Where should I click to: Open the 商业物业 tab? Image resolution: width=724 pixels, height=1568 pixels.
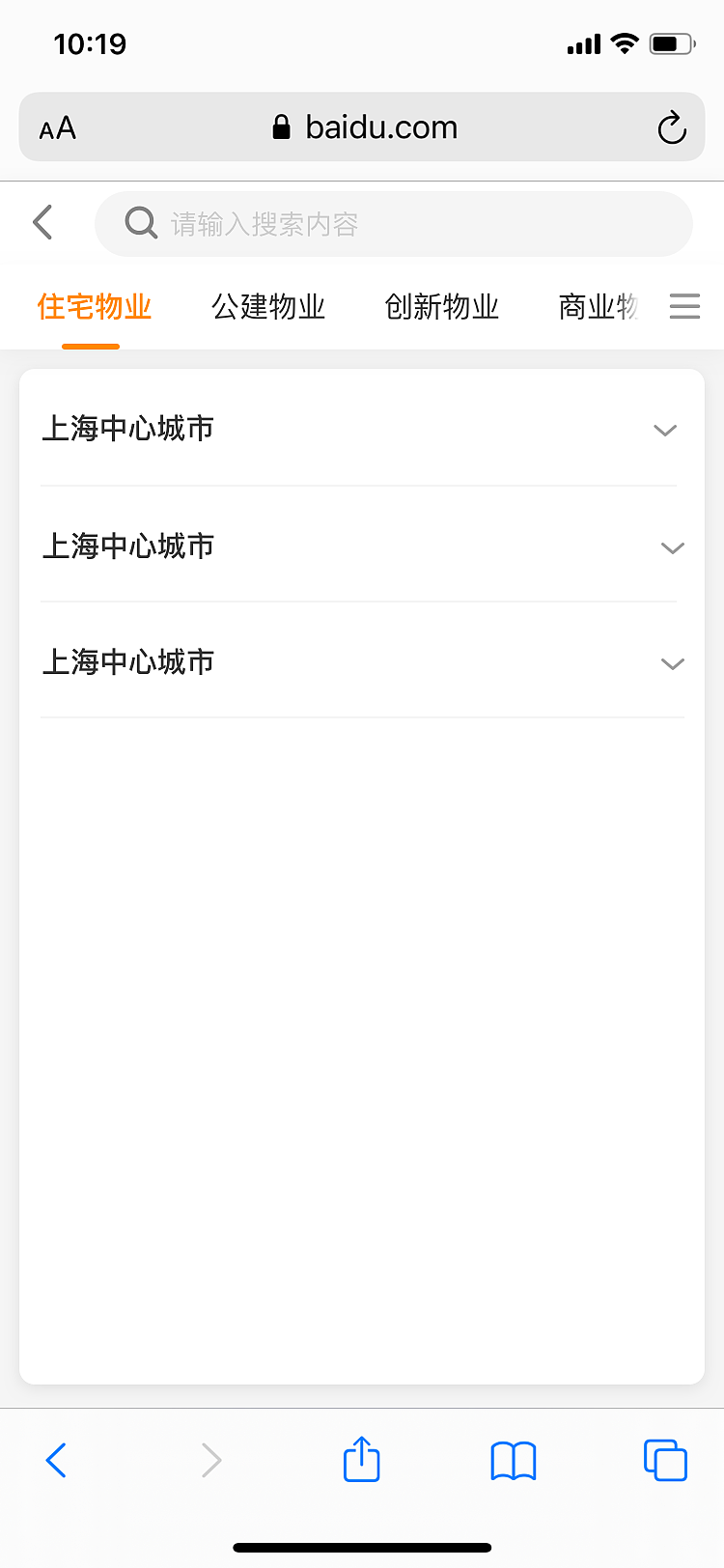[x=599, y=306]
